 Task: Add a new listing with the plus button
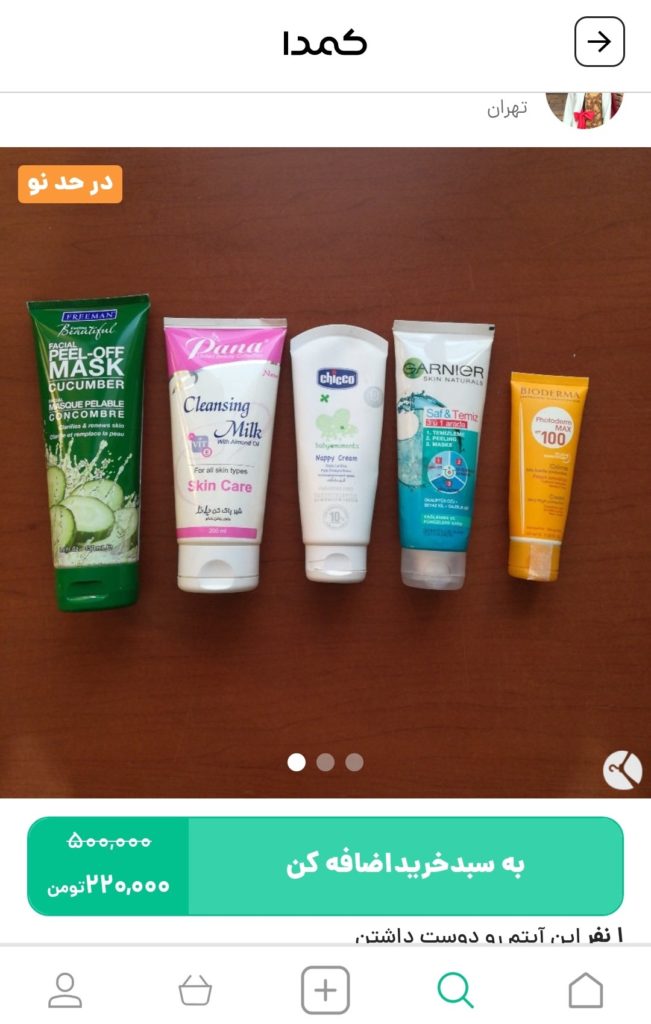325,990
